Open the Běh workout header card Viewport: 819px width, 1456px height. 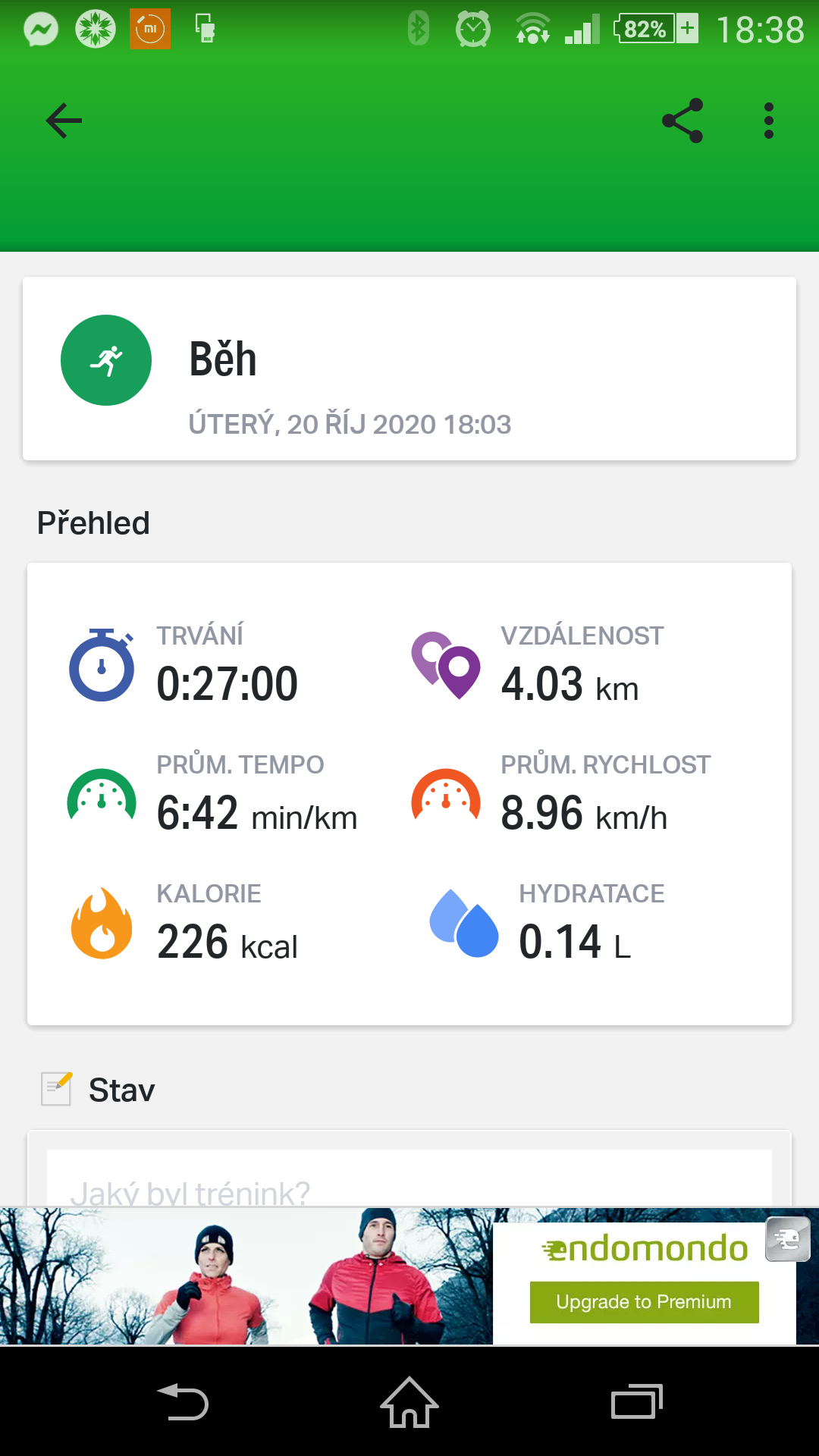coord(409,369)
